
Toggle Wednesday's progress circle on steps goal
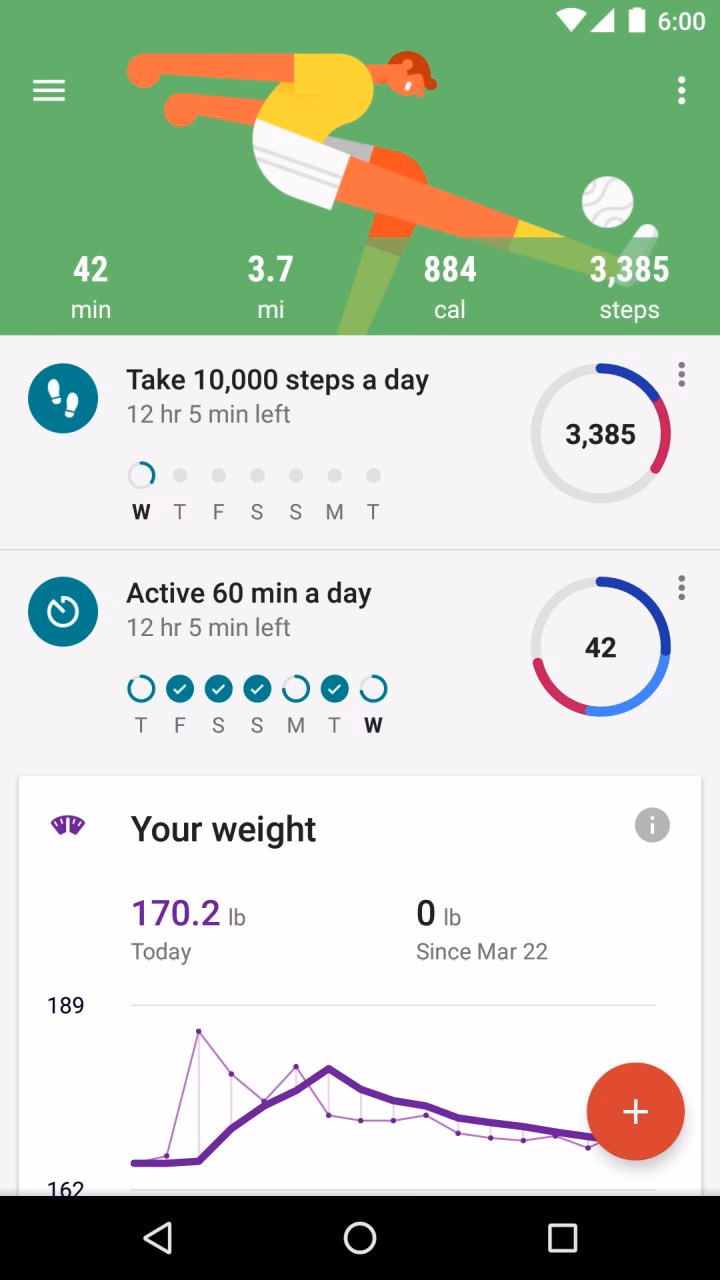141,475
